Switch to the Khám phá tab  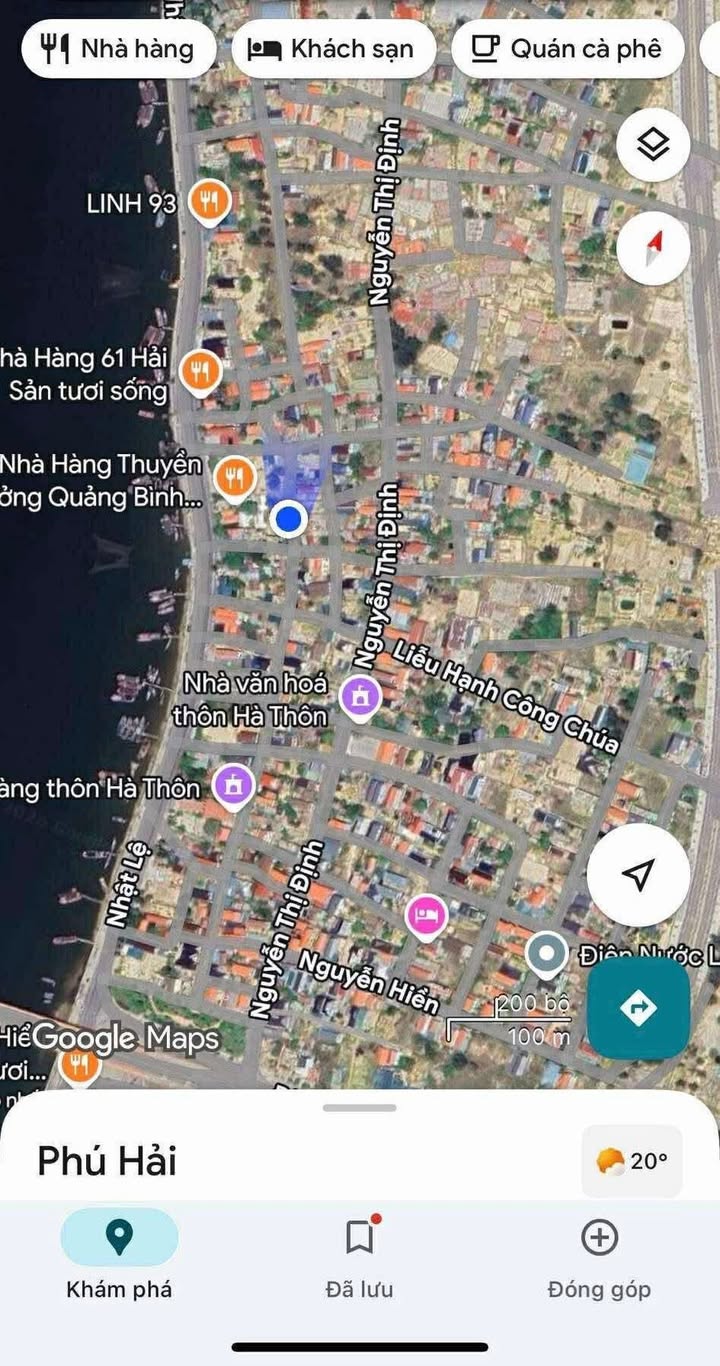click(x=119, y=1258)
